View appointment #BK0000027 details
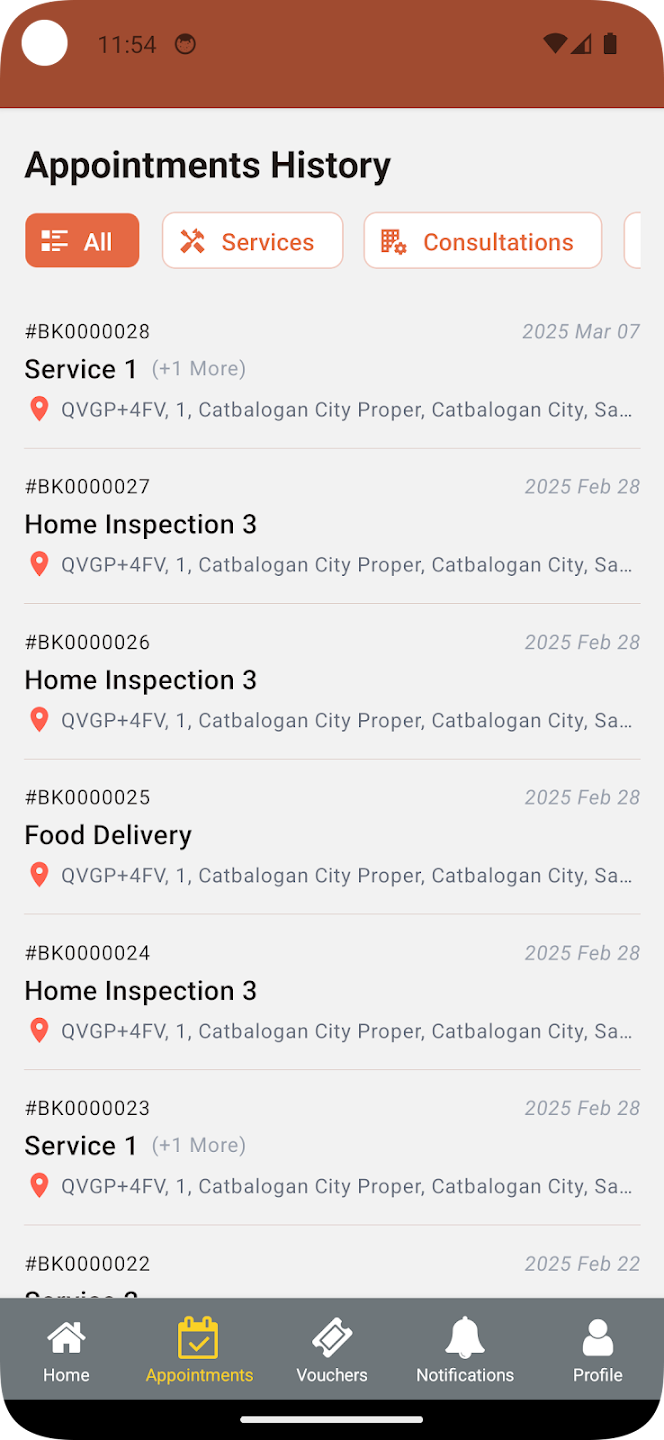 click(332, 525)
